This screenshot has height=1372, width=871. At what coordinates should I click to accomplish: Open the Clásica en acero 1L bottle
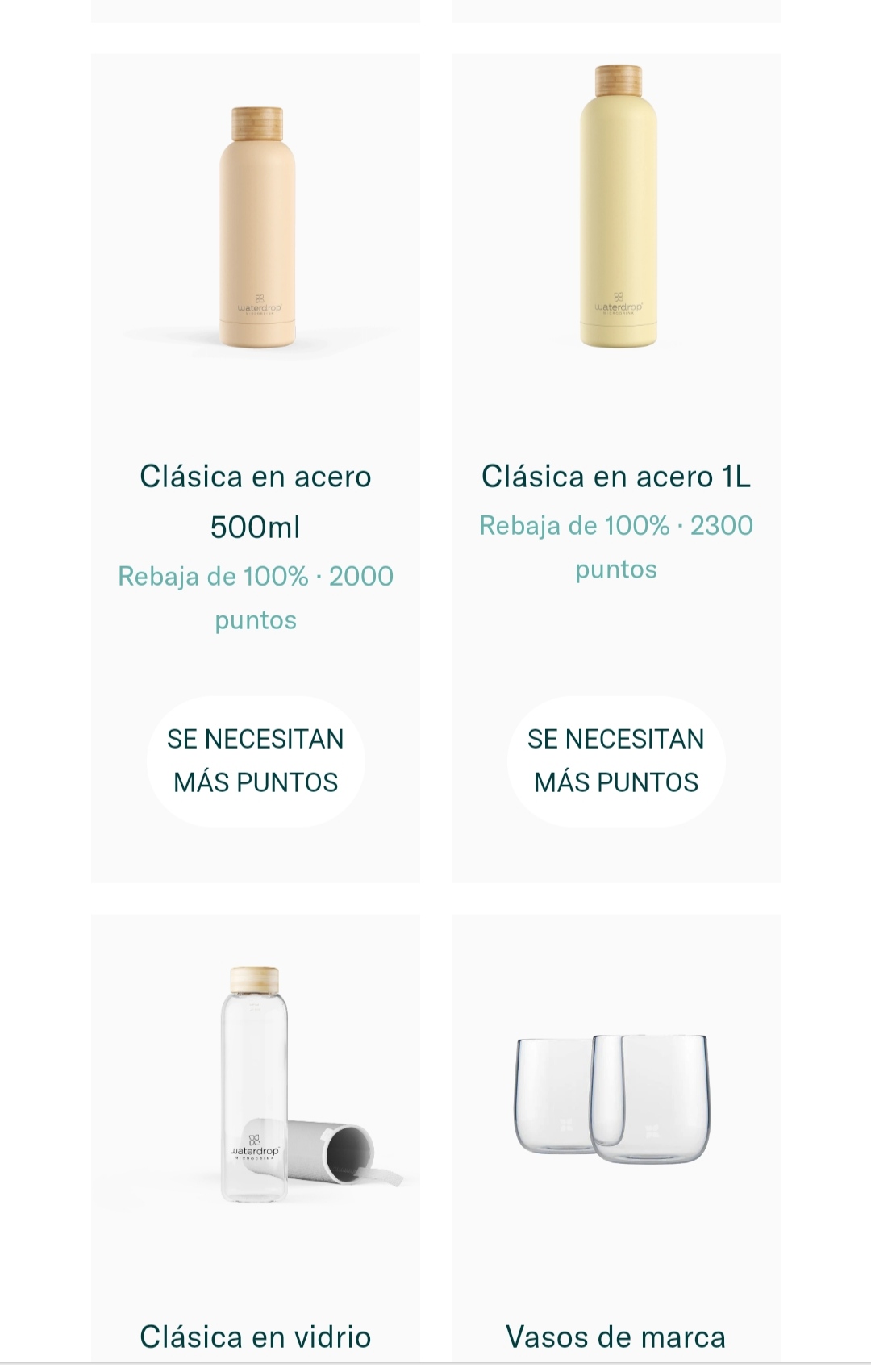tap(617, 208)
